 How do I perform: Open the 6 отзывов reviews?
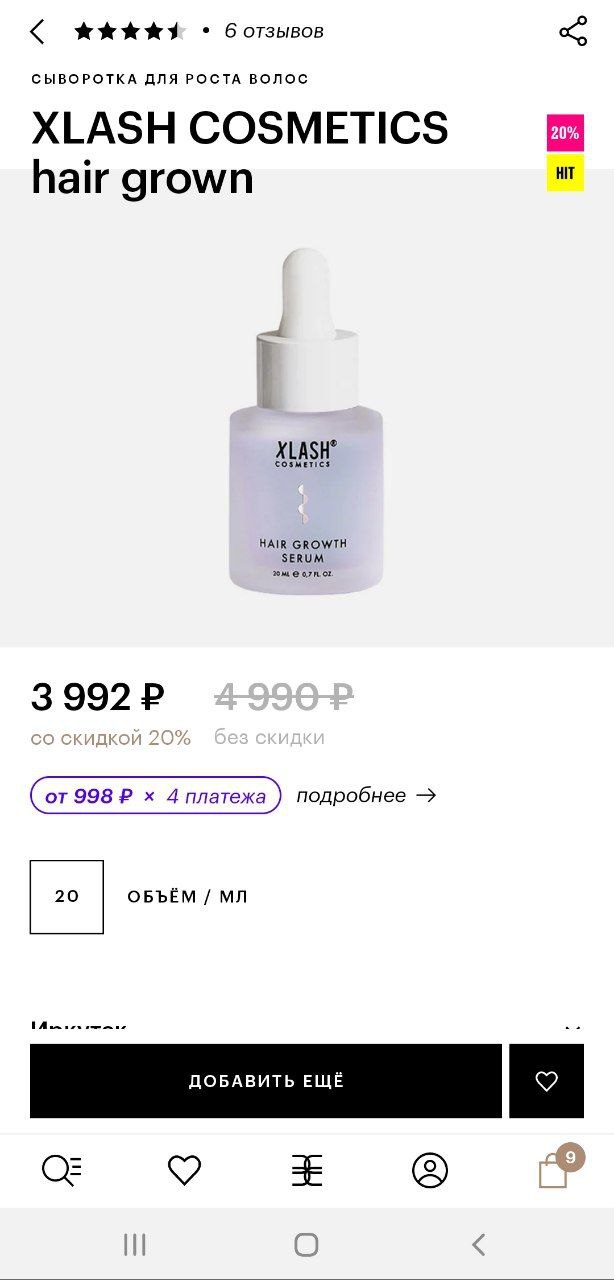click(274, 31)
